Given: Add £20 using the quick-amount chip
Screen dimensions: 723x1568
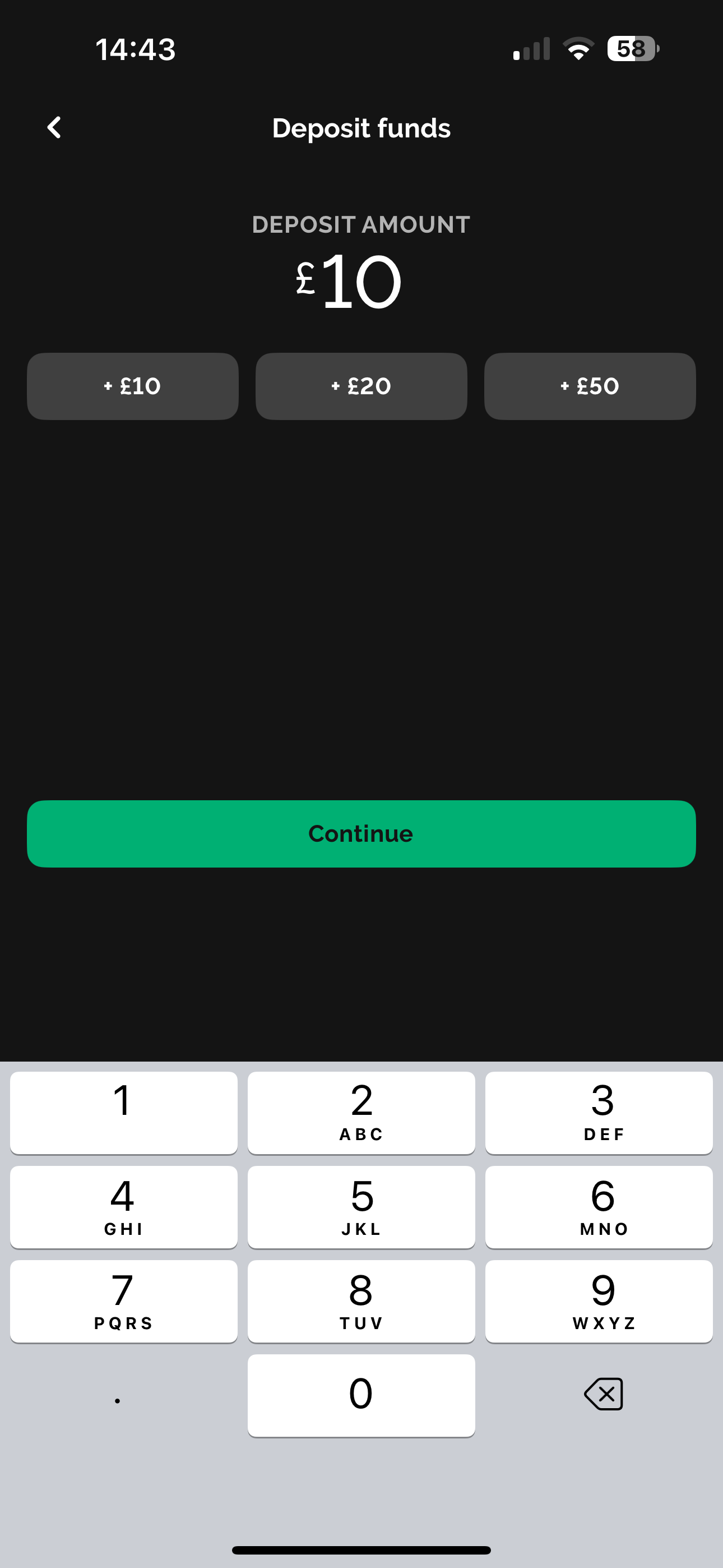Looking at the screenshot, I should pyautogui.click(x=361, y=386).
